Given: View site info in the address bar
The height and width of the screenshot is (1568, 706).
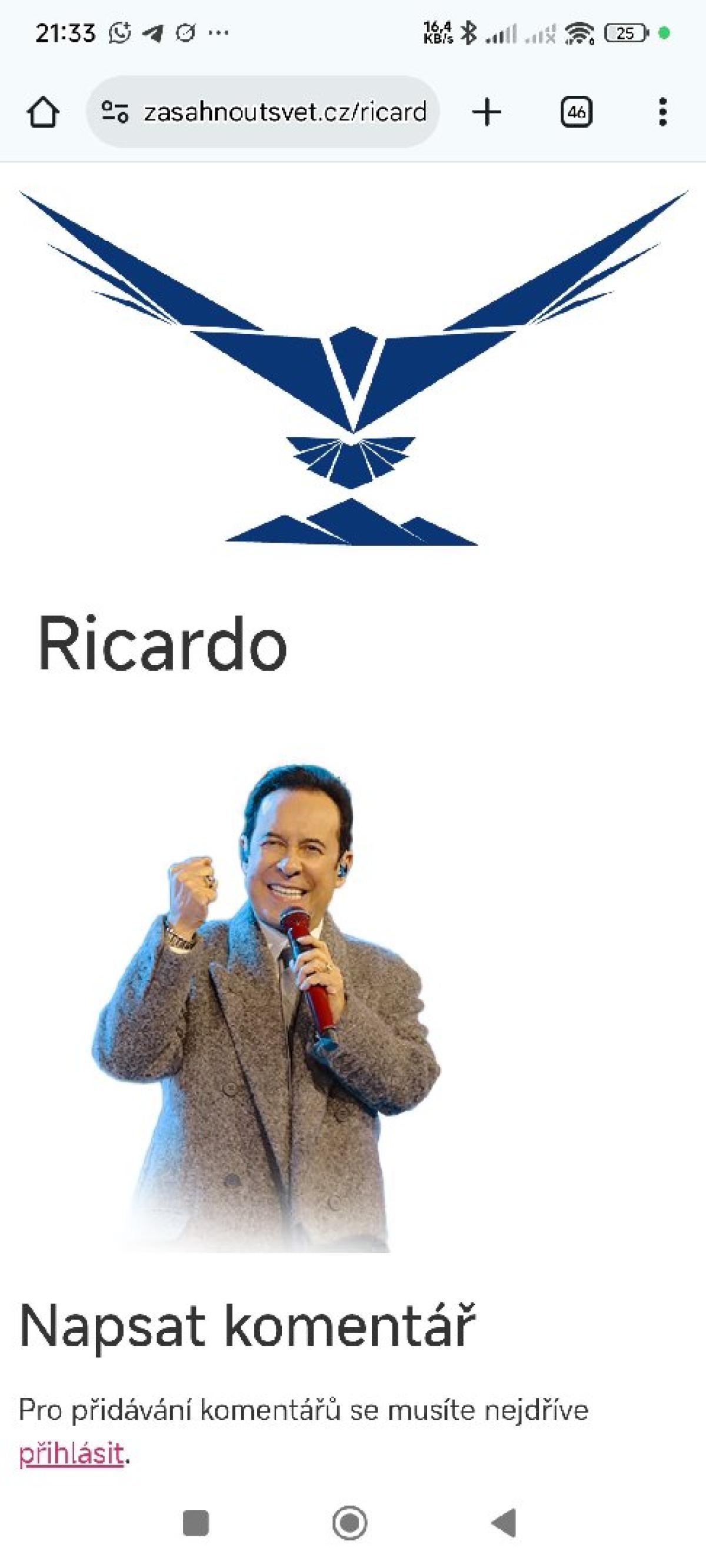Looking at the screenshot, I should [115, 112].
